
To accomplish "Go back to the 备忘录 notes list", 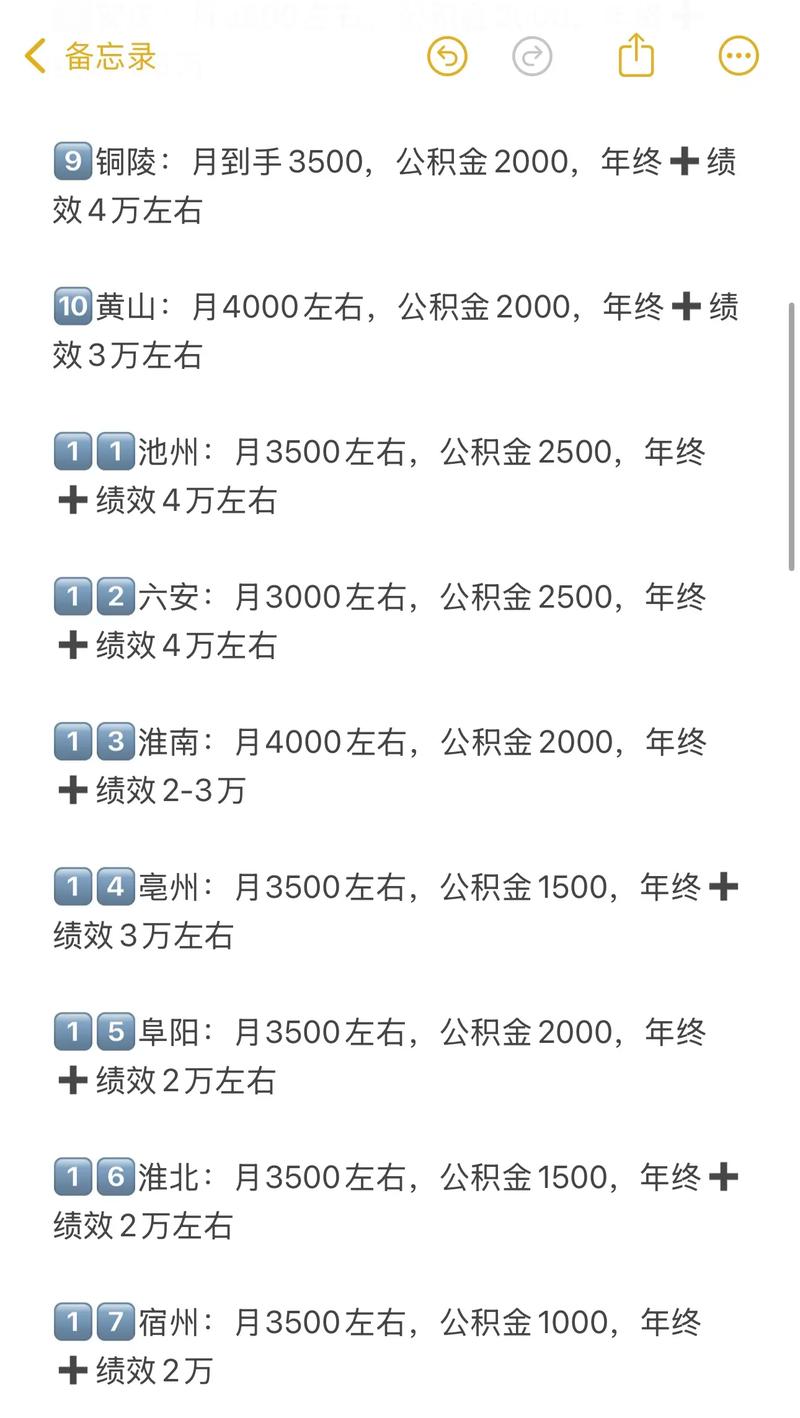I will (x=90, y=56).
